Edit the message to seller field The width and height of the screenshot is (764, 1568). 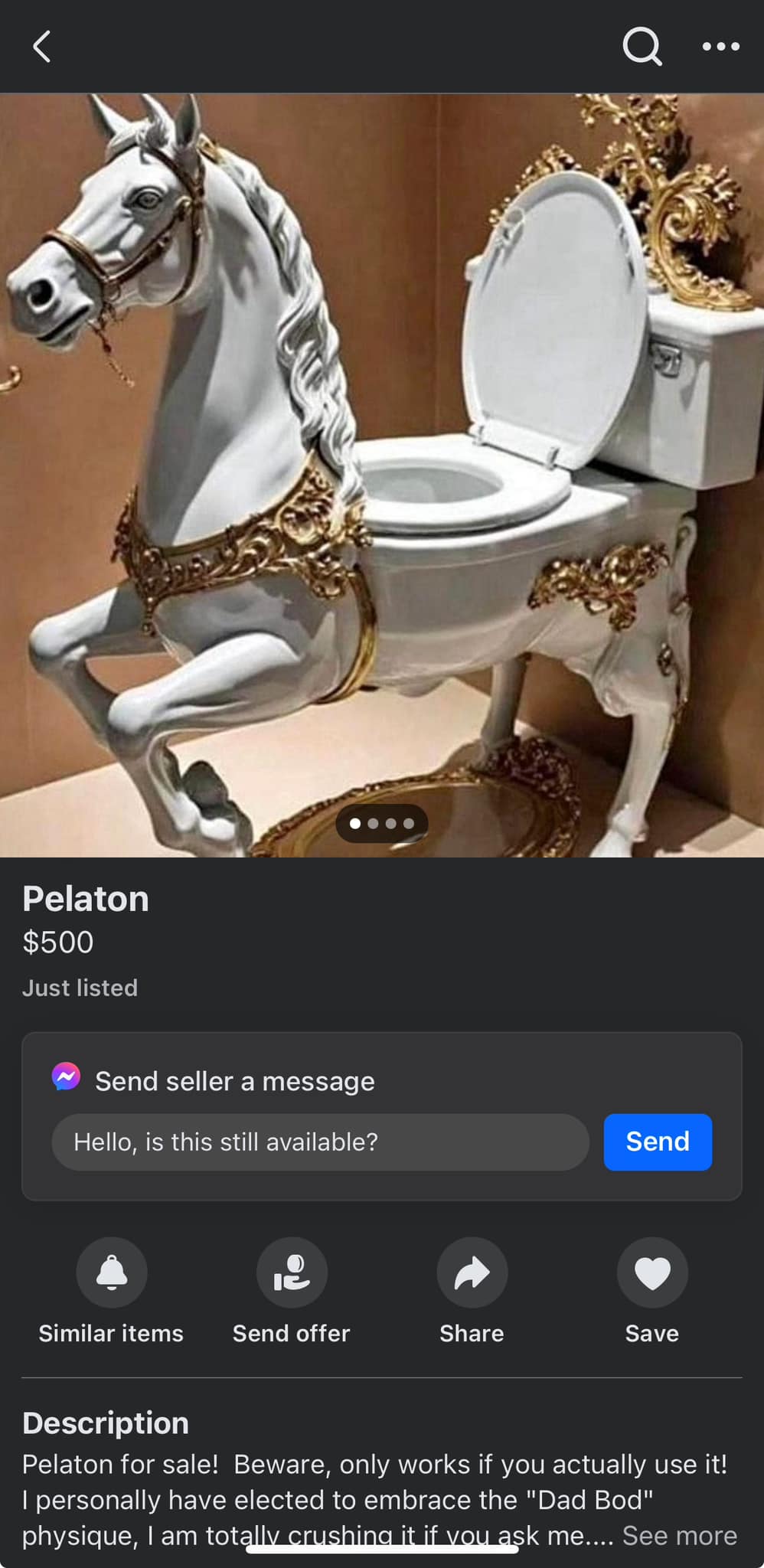[320, 1142]
